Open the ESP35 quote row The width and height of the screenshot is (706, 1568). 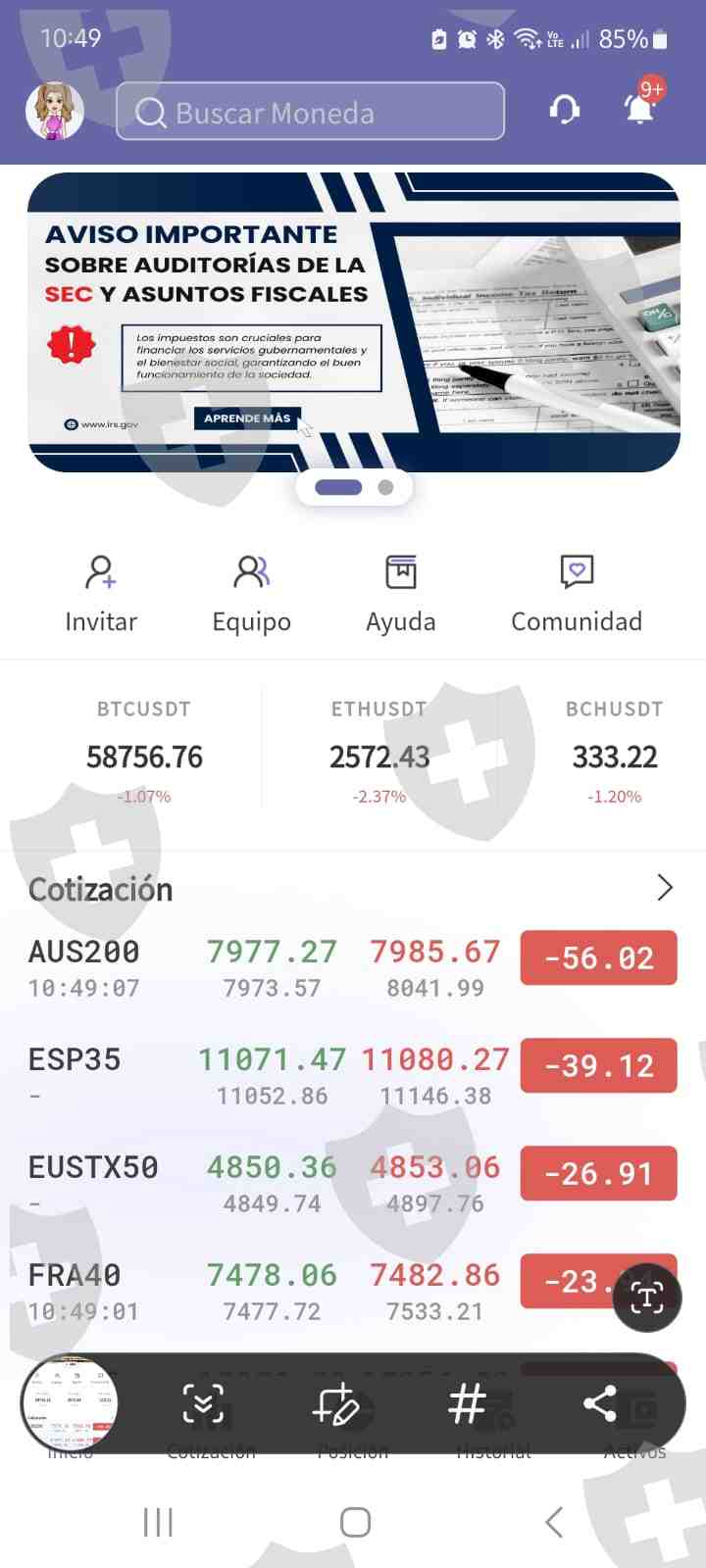tap(265, 1076)
